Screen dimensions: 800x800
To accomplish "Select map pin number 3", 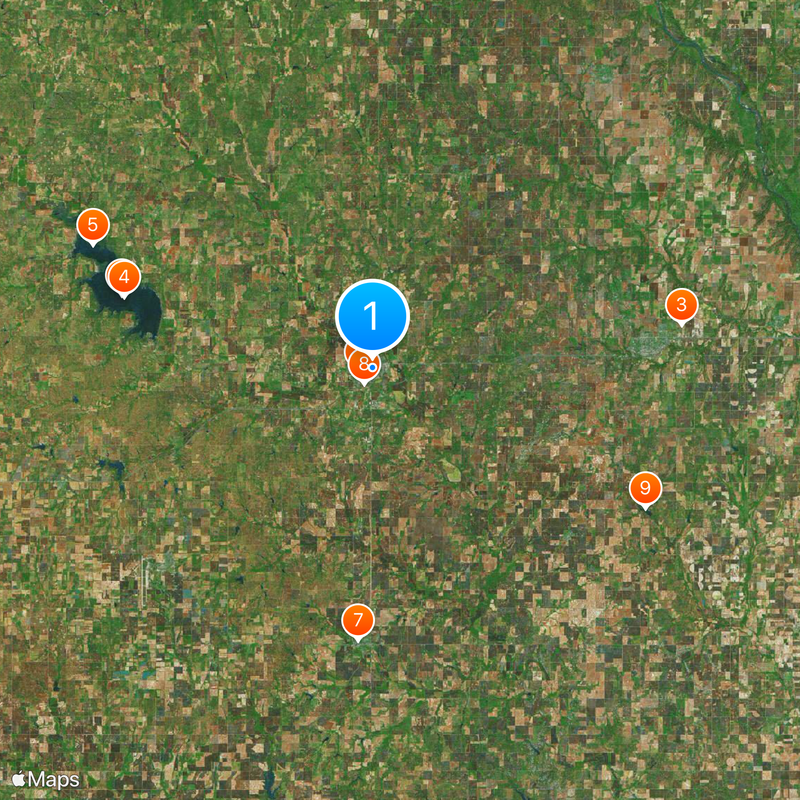I will click(x=681, y=305).
